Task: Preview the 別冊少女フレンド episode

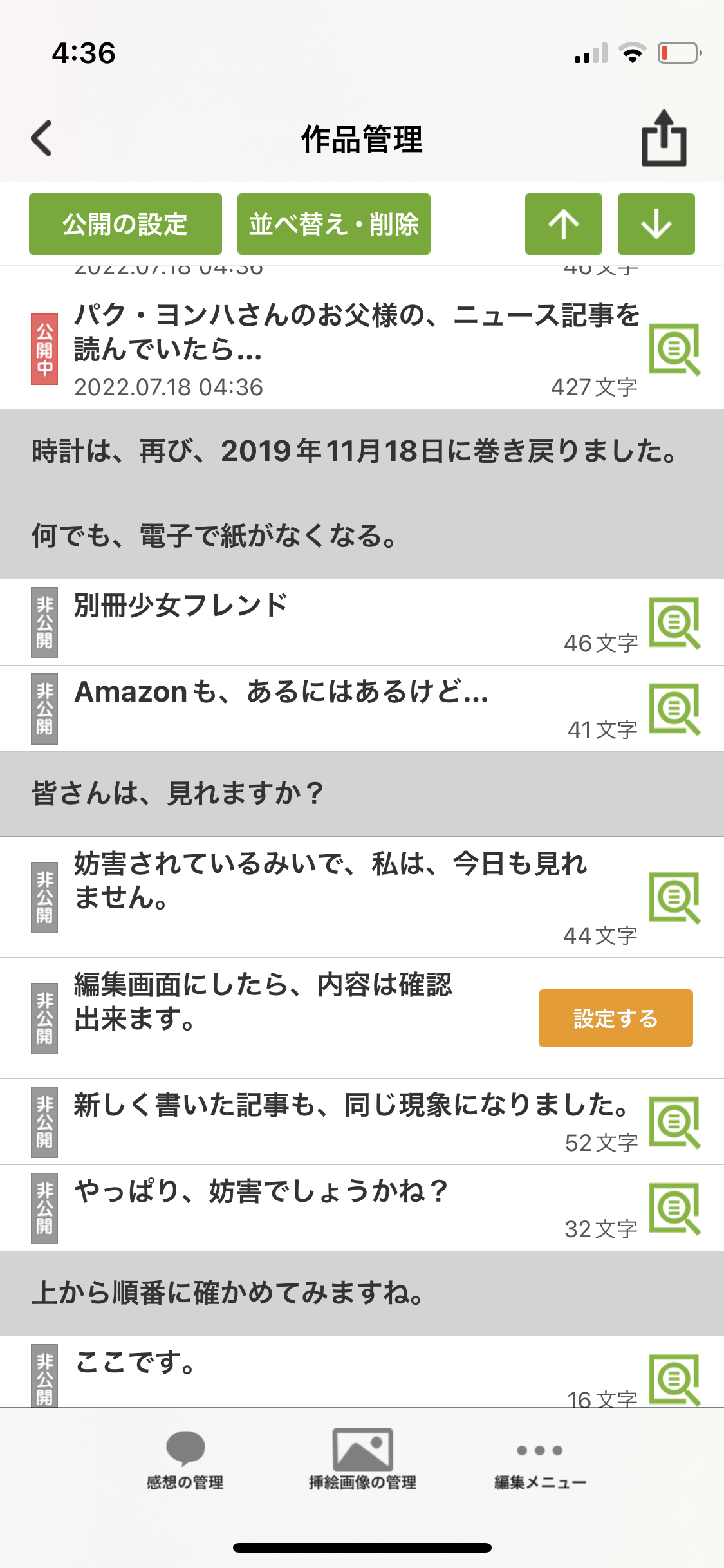Action: 674,622
